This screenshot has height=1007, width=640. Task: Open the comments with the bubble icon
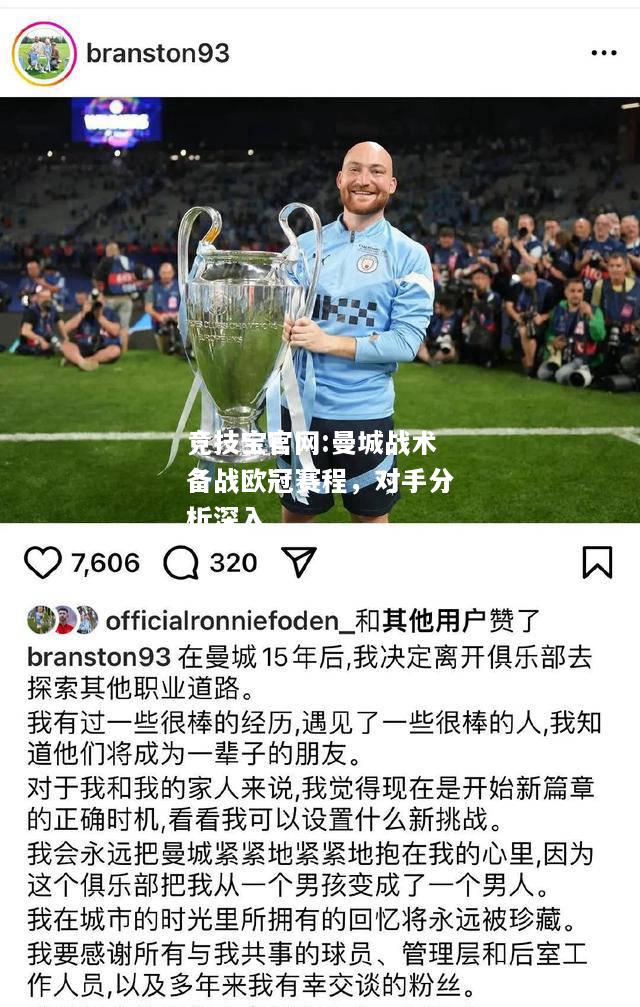[x=180, y=563]
